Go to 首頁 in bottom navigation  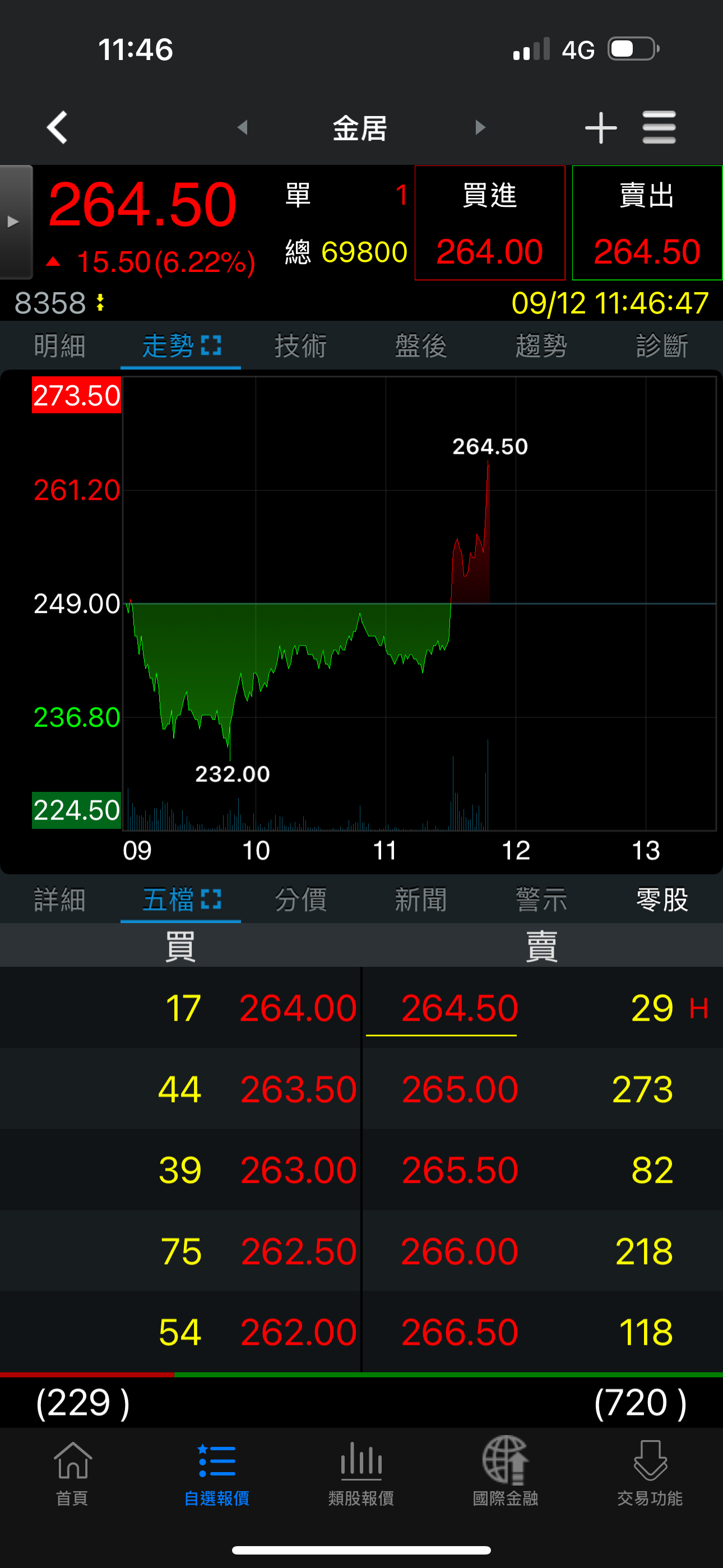tap(72, 1473)
